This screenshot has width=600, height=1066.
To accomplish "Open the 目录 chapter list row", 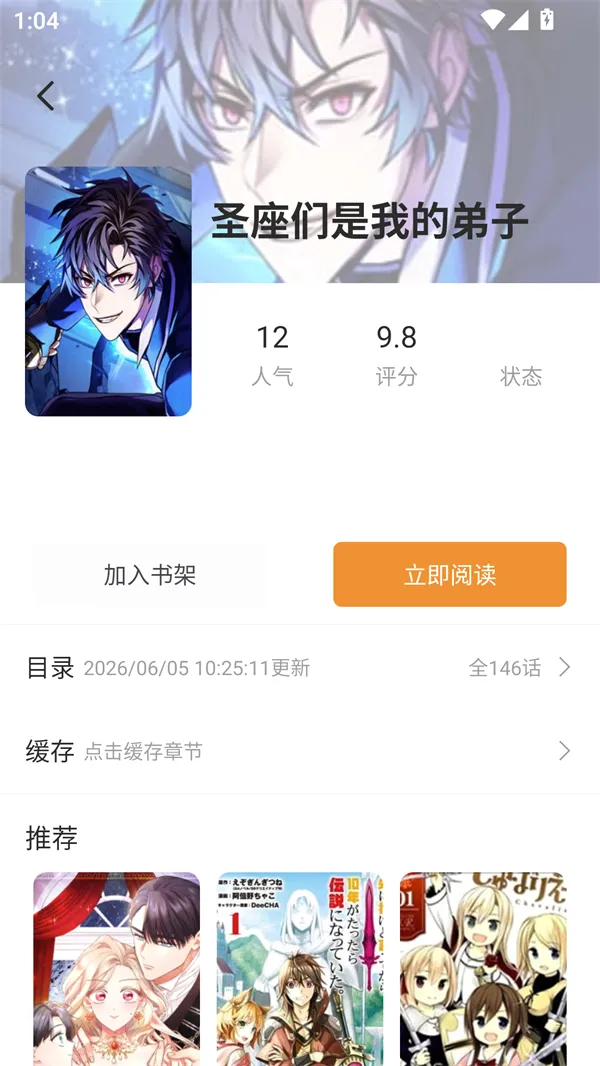I will click(x=300, y=668).
